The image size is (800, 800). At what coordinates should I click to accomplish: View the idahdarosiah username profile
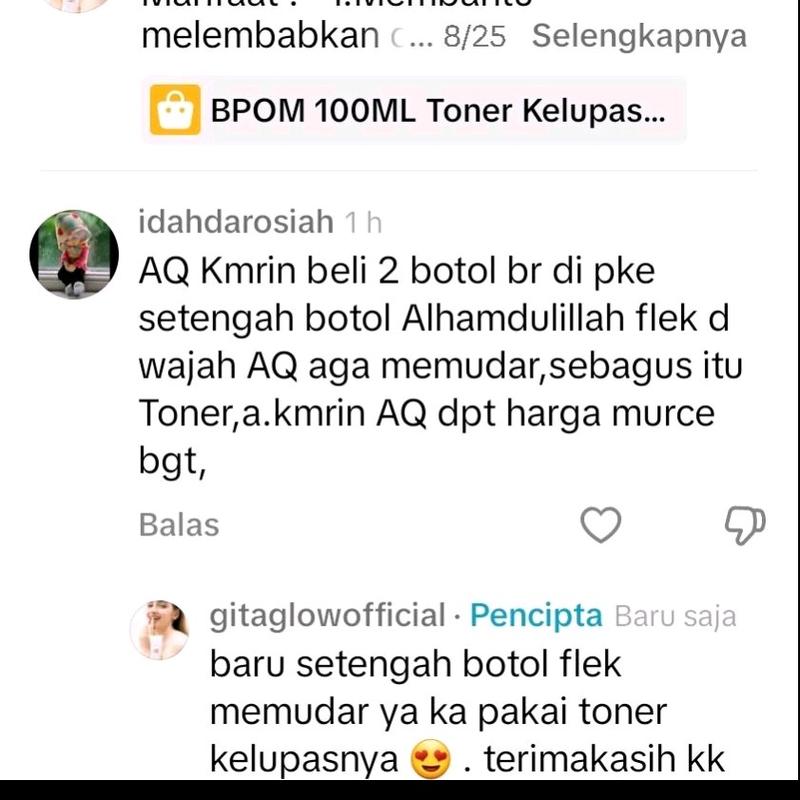point(235,222)
